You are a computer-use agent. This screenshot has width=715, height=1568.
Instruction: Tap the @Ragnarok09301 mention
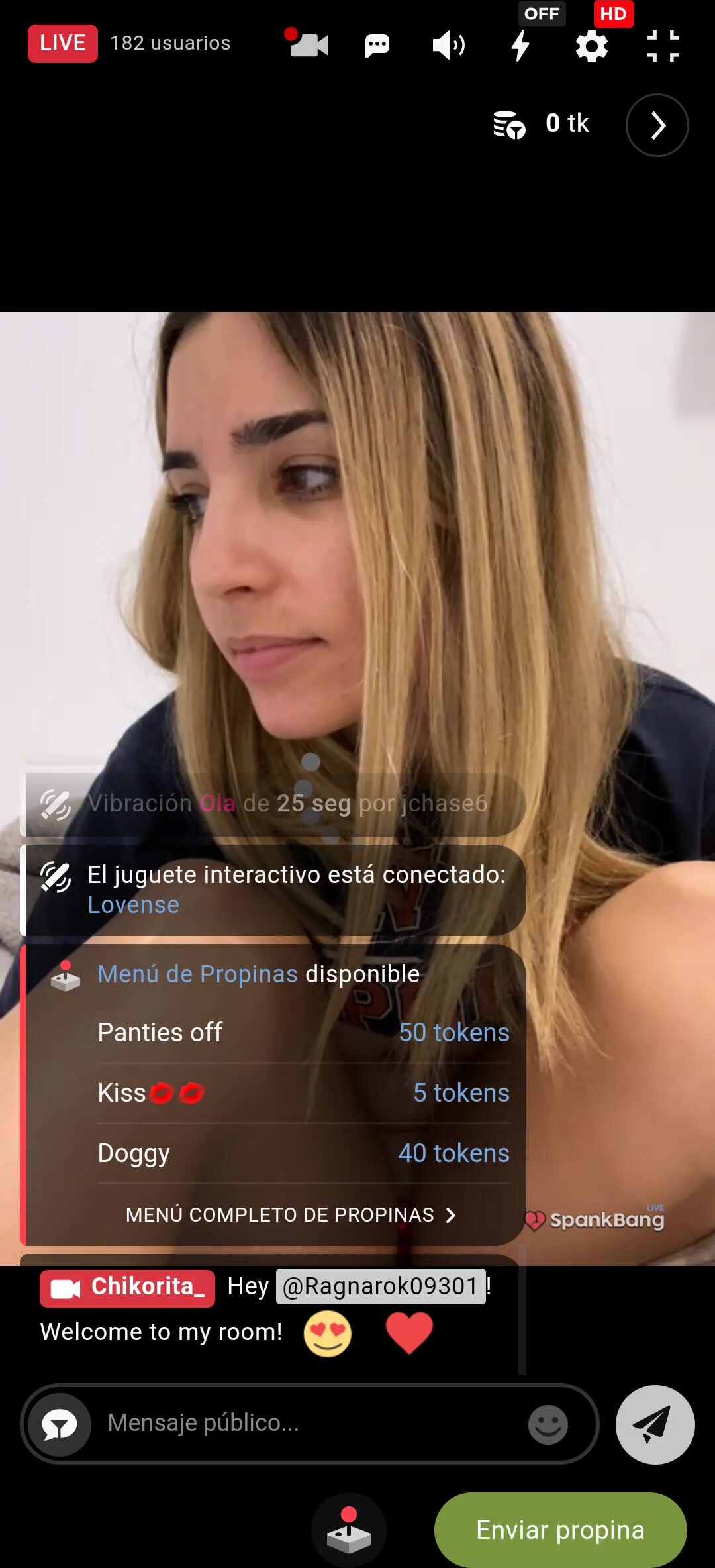380,1286
